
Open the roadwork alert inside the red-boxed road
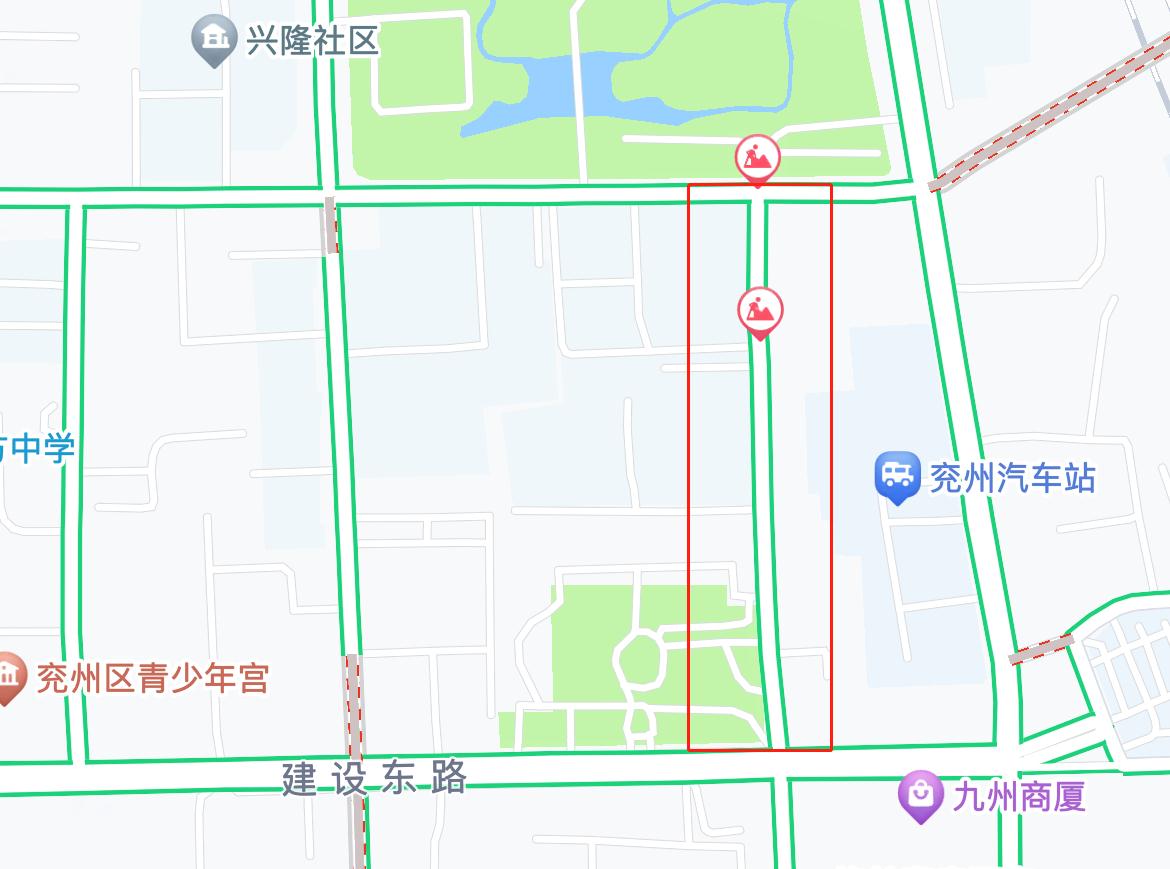tap(760, 311)
